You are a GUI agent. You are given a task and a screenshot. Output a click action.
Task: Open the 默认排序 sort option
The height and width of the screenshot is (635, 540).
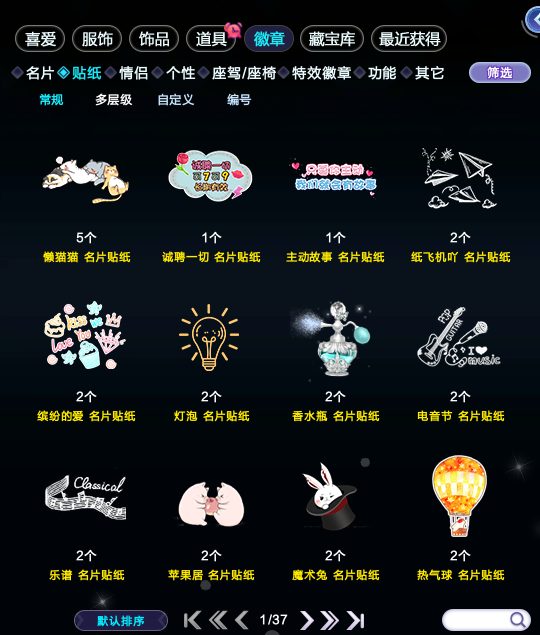tap(121, 621)
